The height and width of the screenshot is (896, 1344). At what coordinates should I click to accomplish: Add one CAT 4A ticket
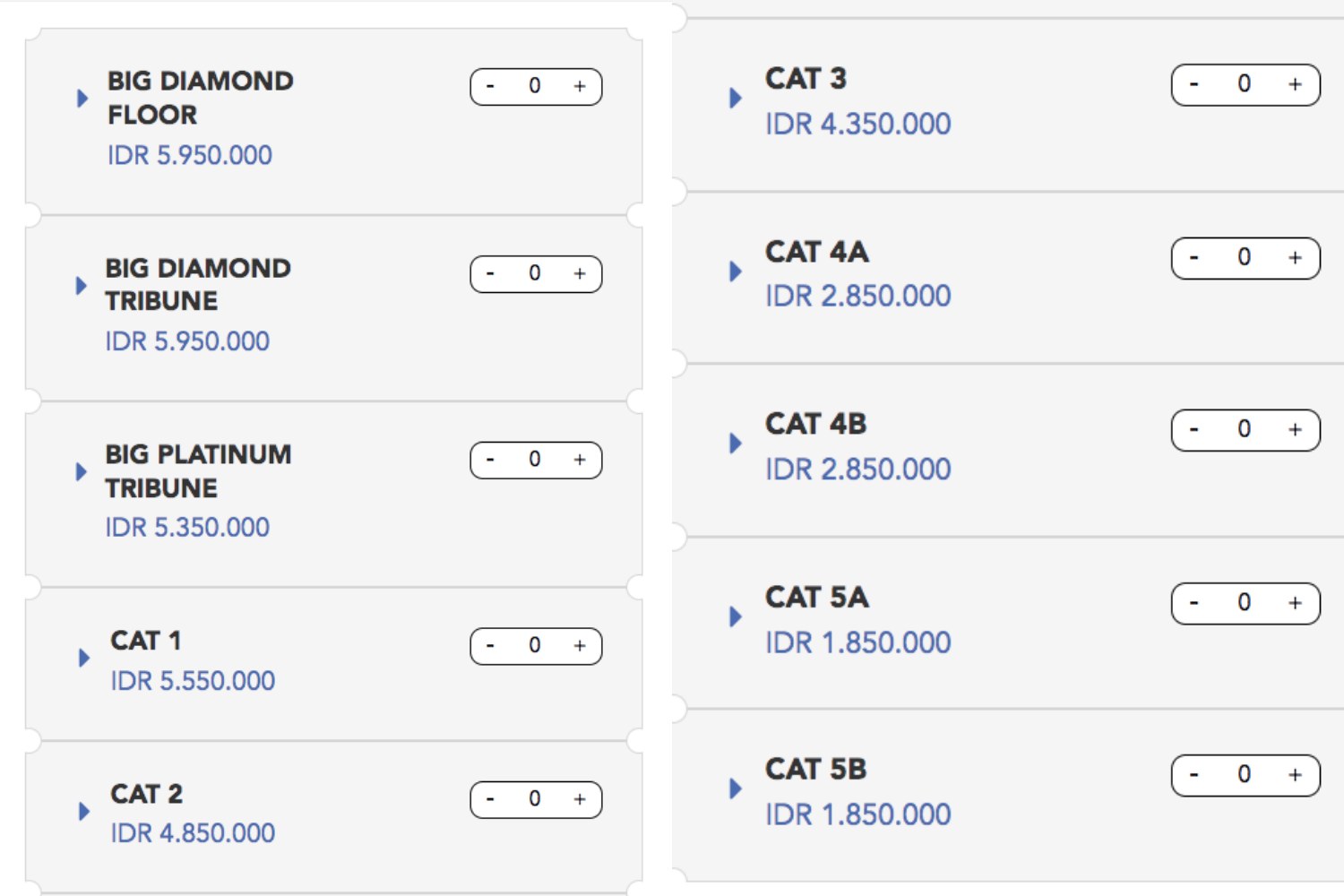point(1295,258)
